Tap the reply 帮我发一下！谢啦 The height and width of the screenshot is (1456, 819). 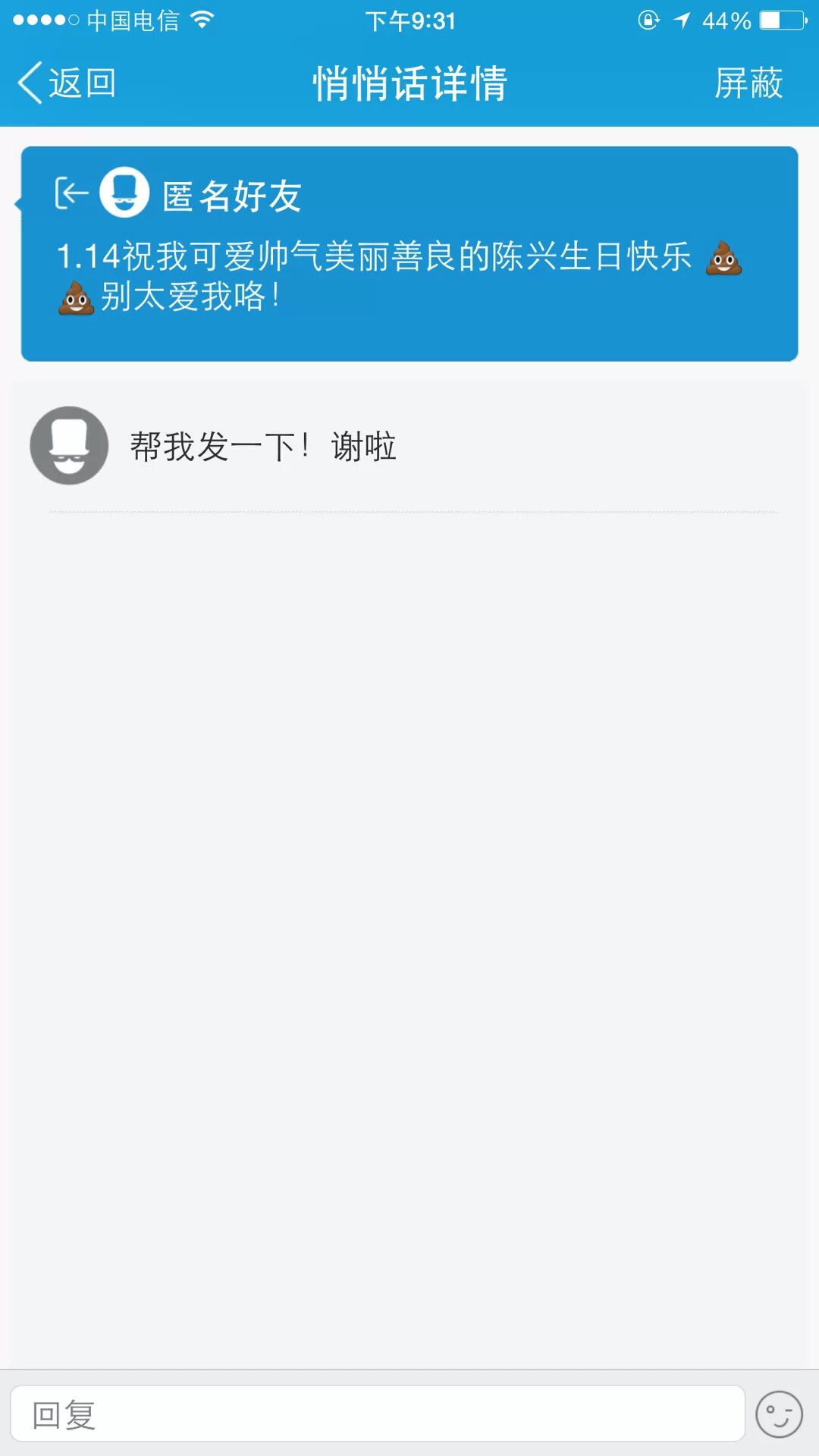(262, 447)
